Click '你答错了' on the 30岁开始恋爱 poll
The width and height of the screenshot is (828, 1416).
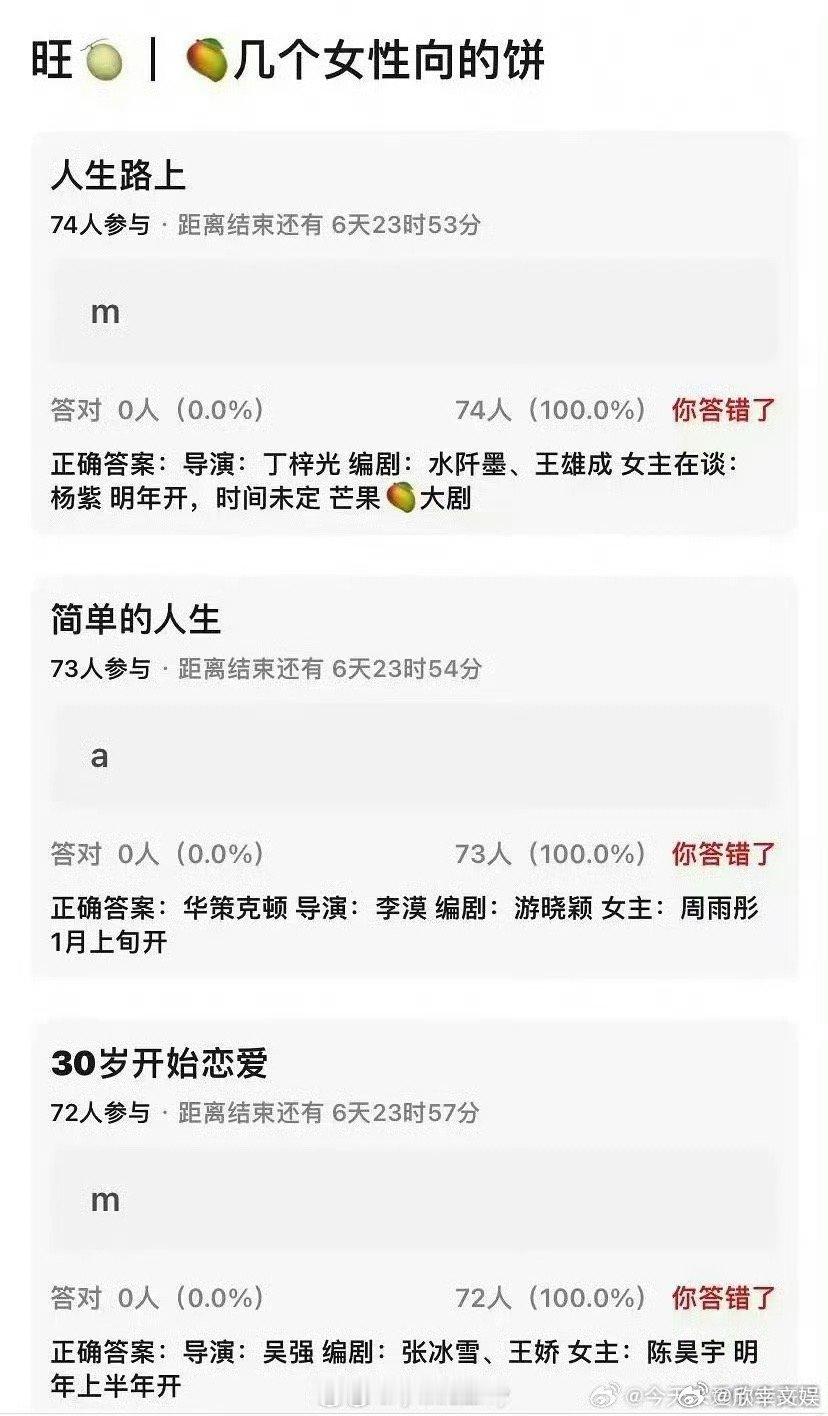(x=722, y=1296)
